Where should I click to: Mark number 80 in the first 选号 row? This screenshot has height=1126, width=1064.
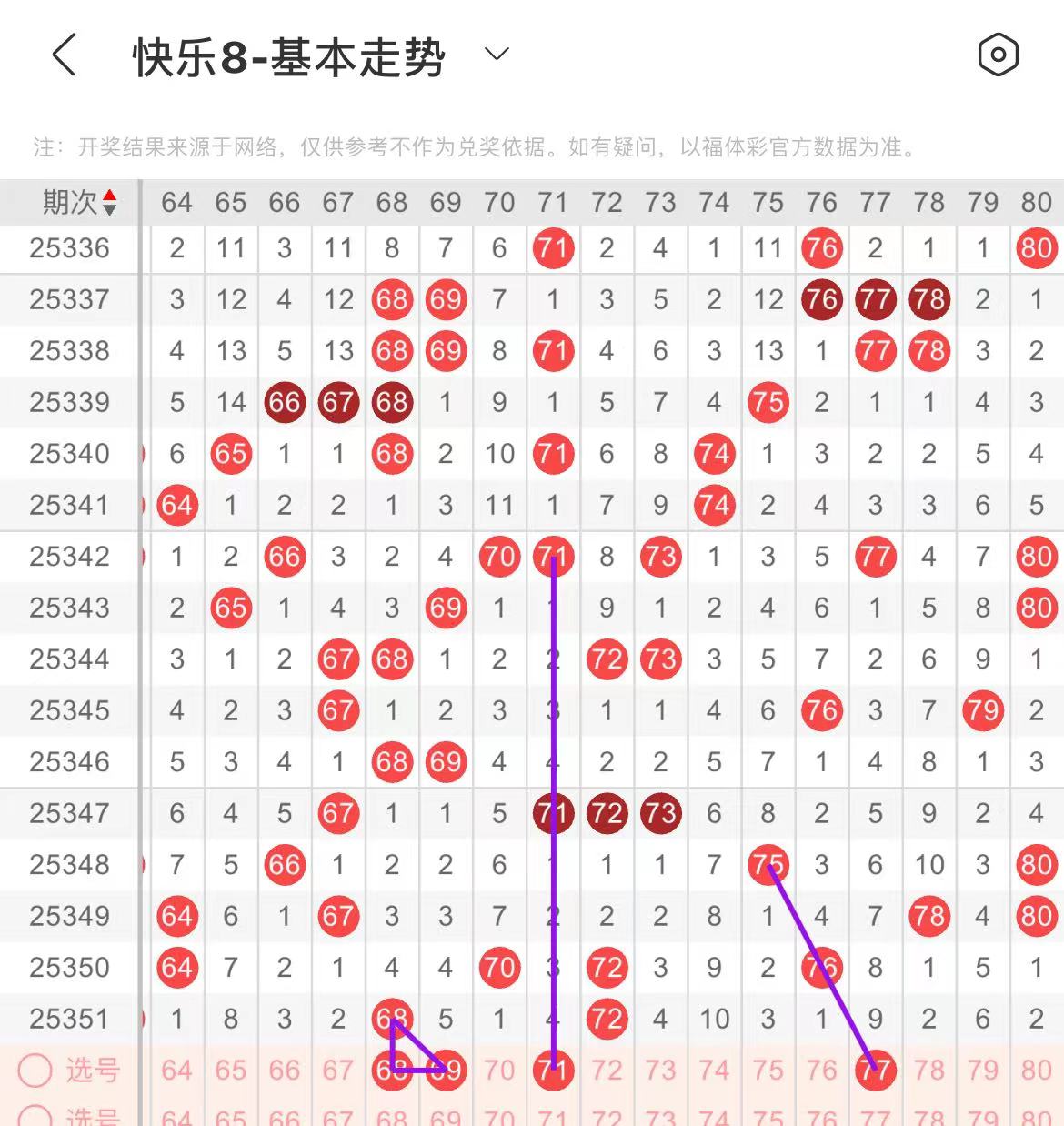[x=1036, y=1071]
